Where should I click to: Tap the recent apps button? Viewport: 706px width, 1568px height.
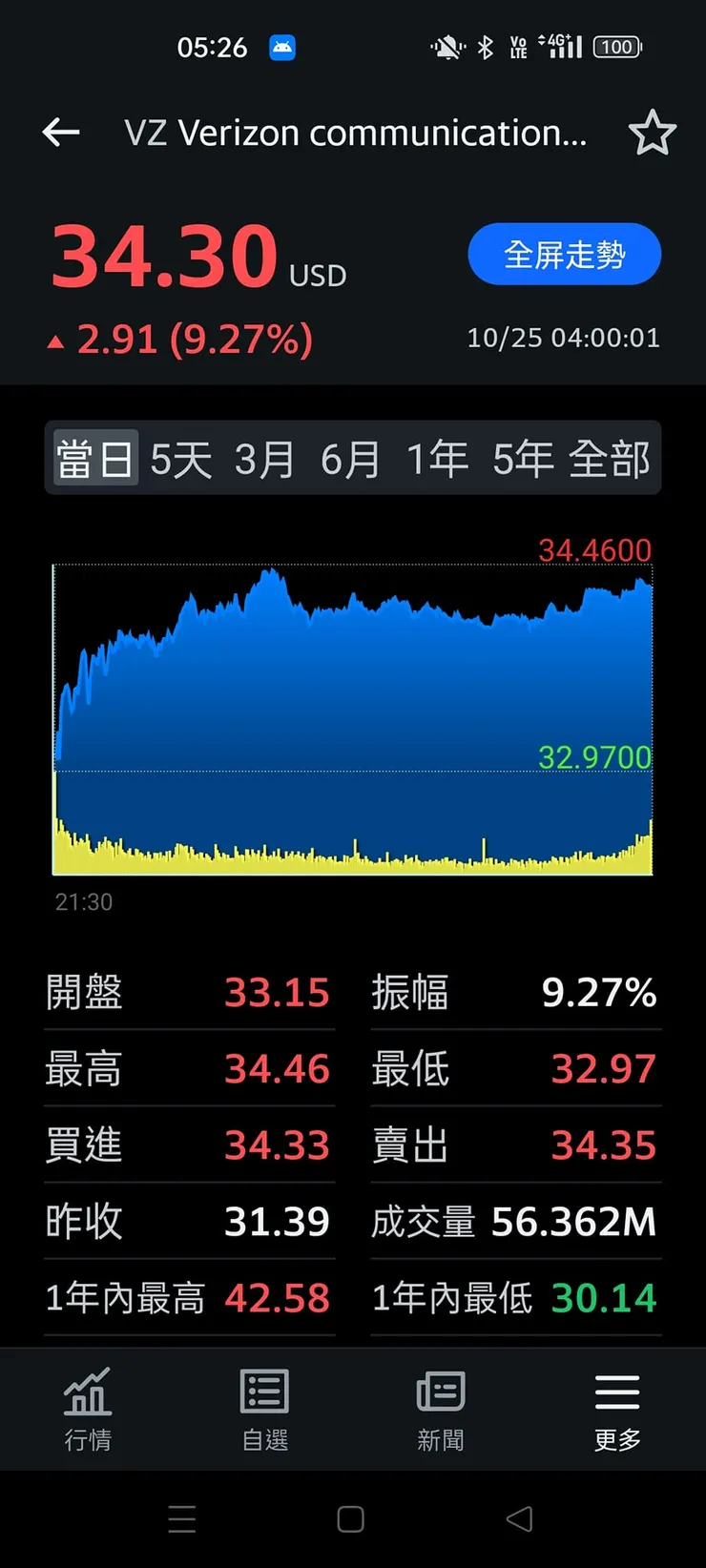(x=181, y=1518)
